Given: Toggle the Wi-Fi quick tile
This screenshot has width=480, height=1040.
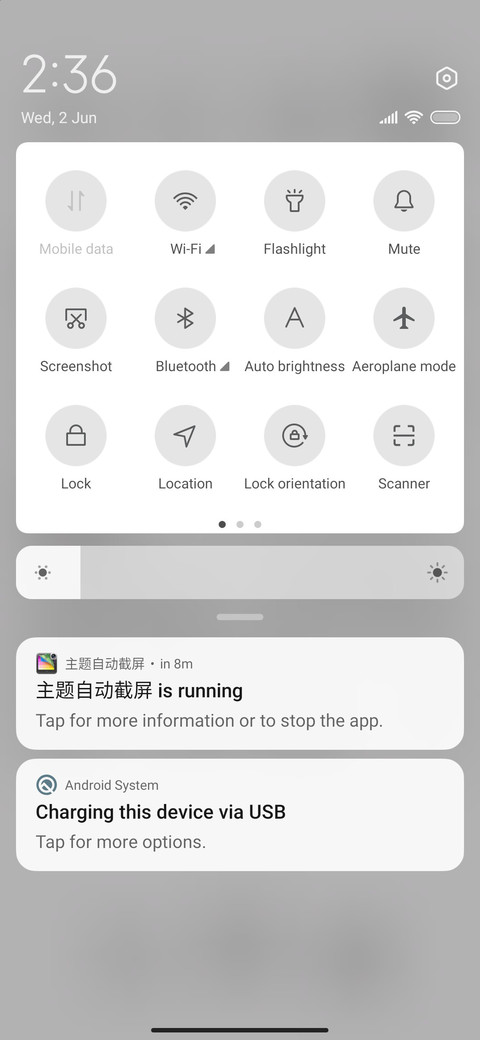Looking at the screenshot, I should (185, 200).
